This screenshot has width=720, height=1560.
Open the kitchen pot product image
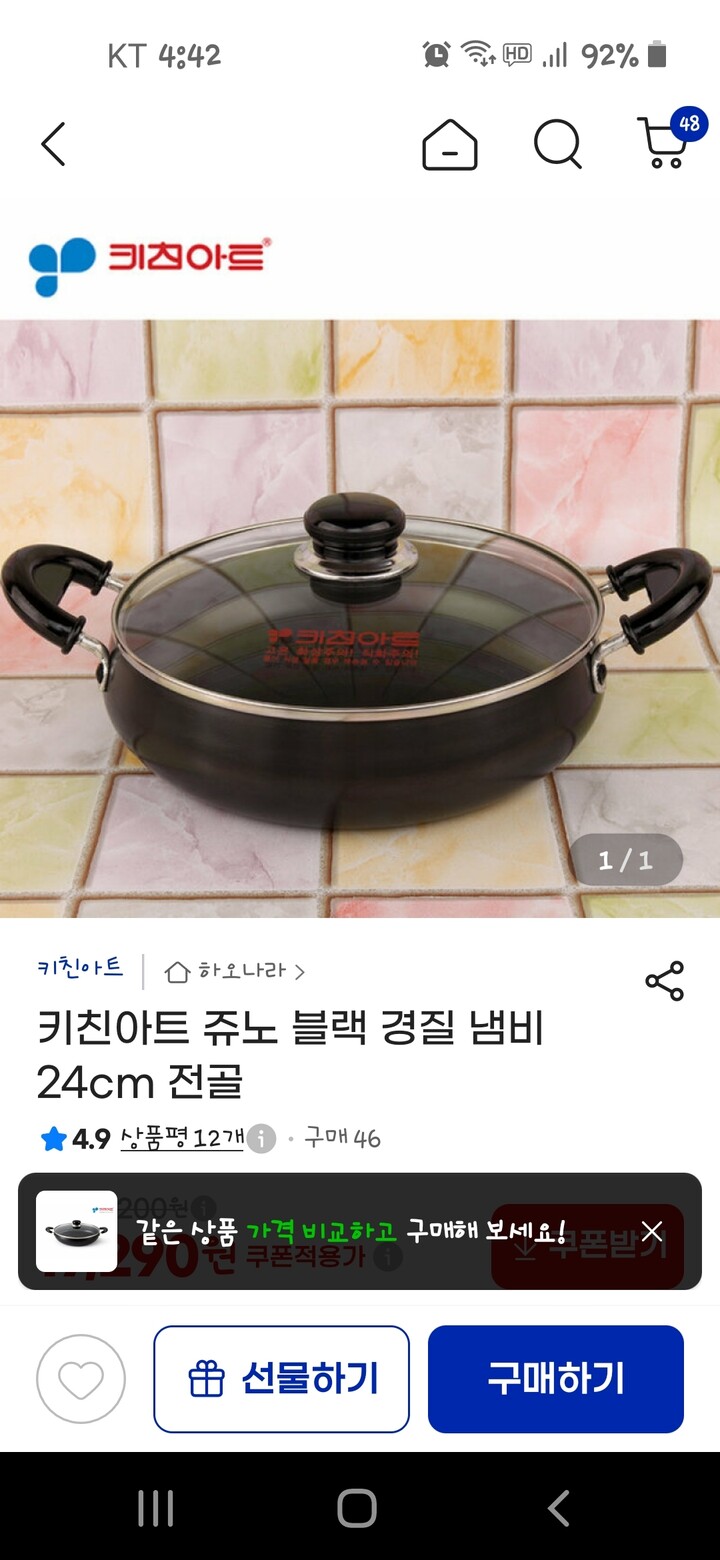360,618
